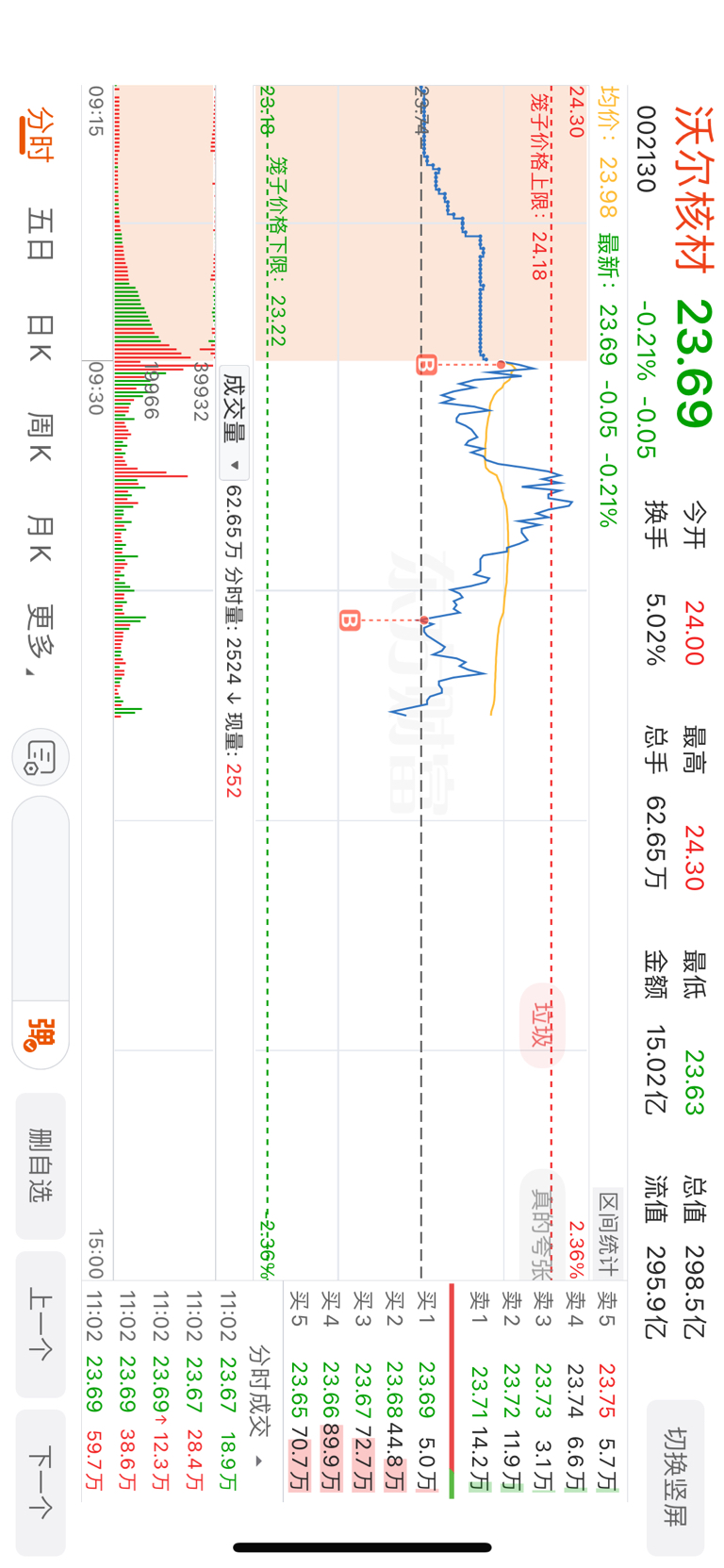Select the 日K tab
The height and width of the screenshot is (1568, 724).
coord(41,338)
